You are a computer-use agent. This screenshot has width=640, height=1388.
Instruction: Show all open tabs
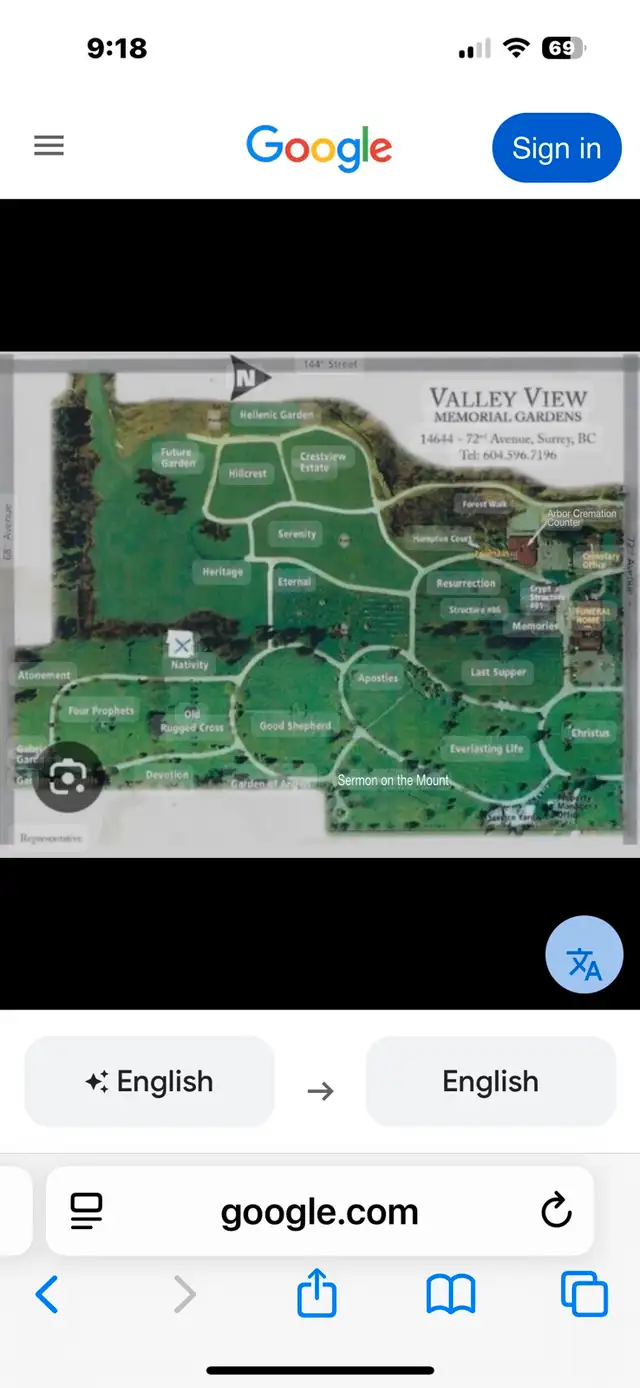(x=584, y=1295)
